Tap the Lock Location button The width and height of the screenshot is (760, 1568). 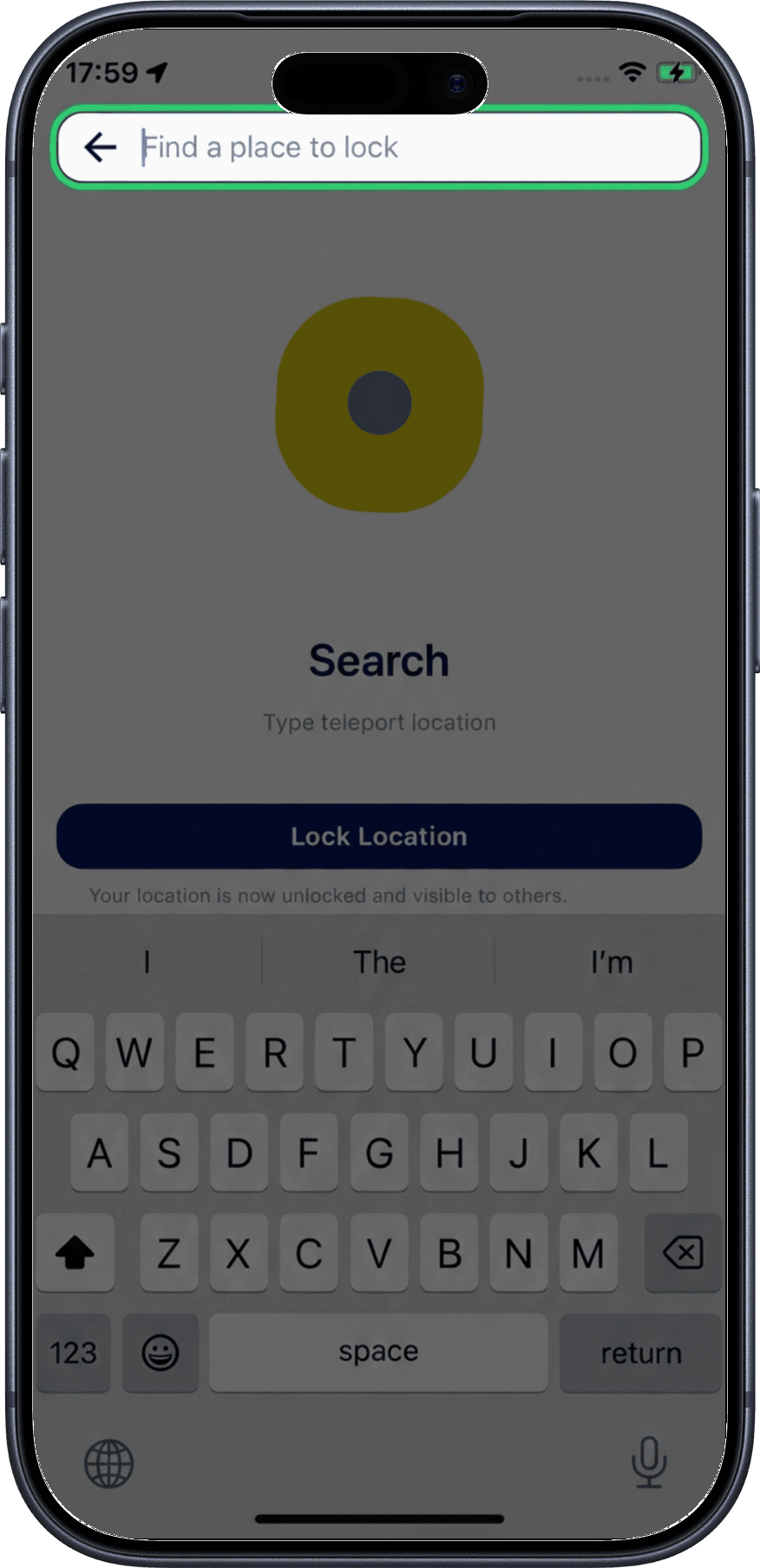click(x=379, y=836)
